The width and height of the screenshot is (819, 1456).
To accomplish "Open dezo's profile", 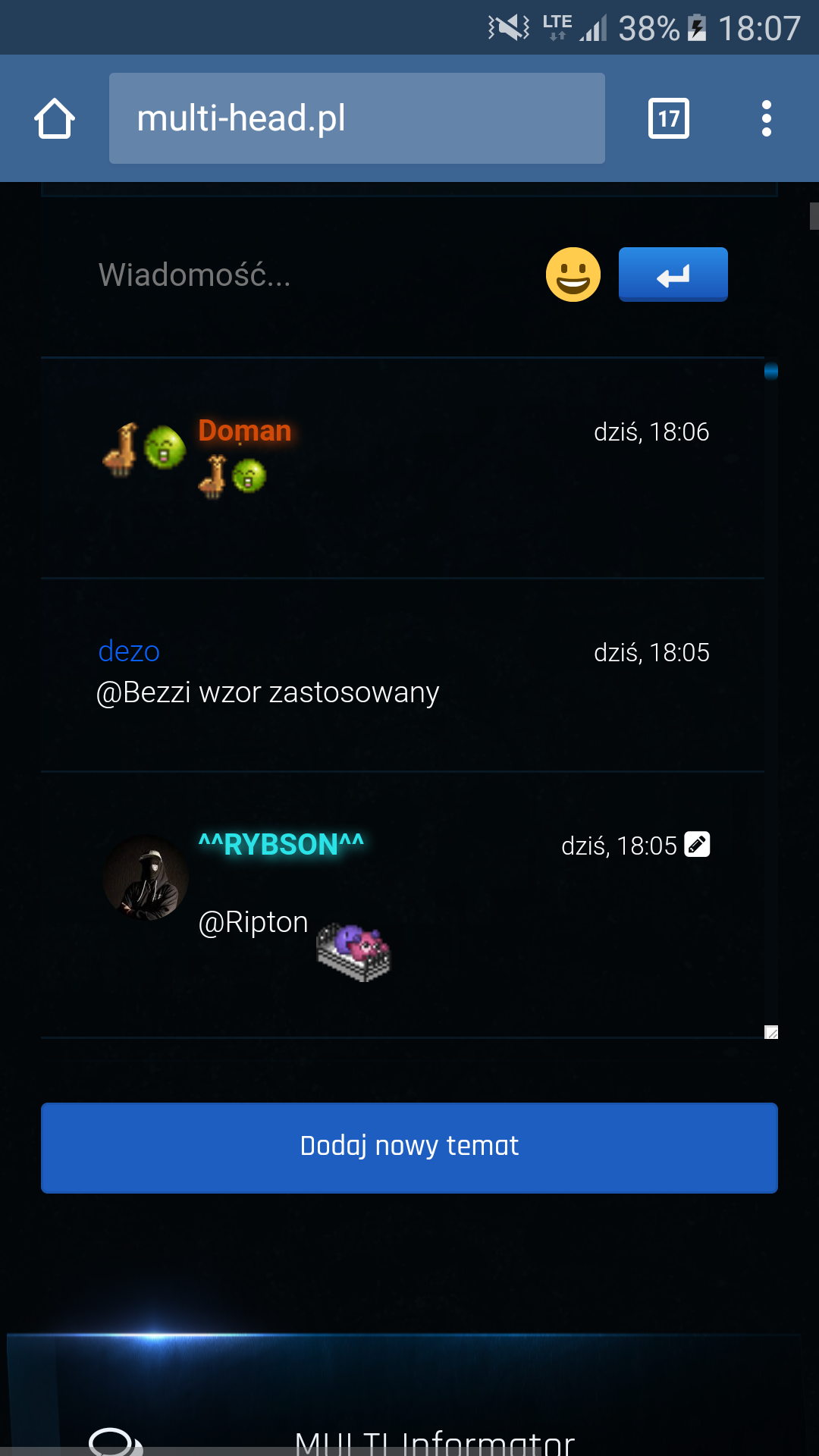I will point(129,651).
